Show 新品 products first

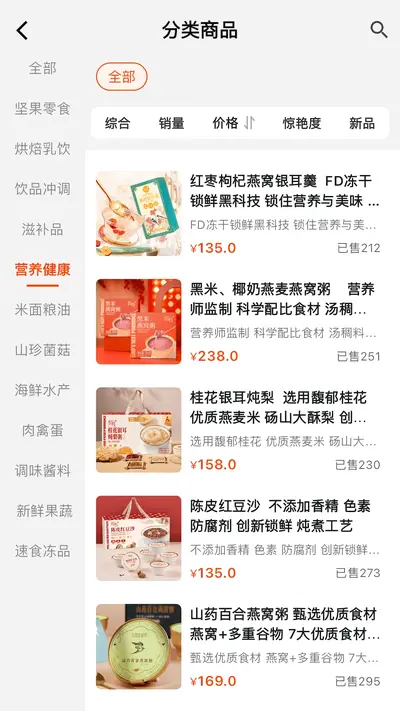(362, 123)
